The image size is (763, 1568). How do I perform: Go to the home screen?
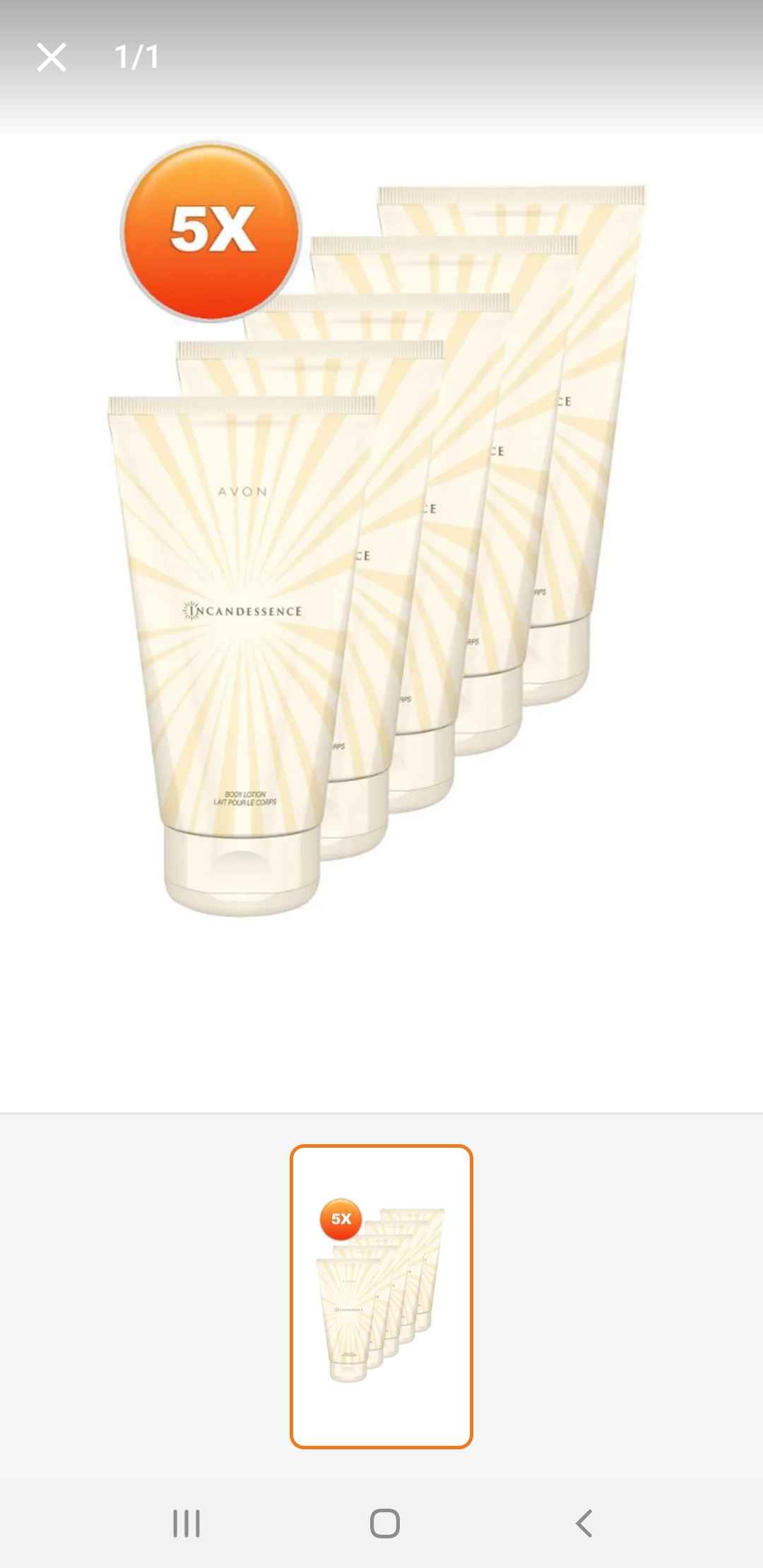[x=385, y=1524]
